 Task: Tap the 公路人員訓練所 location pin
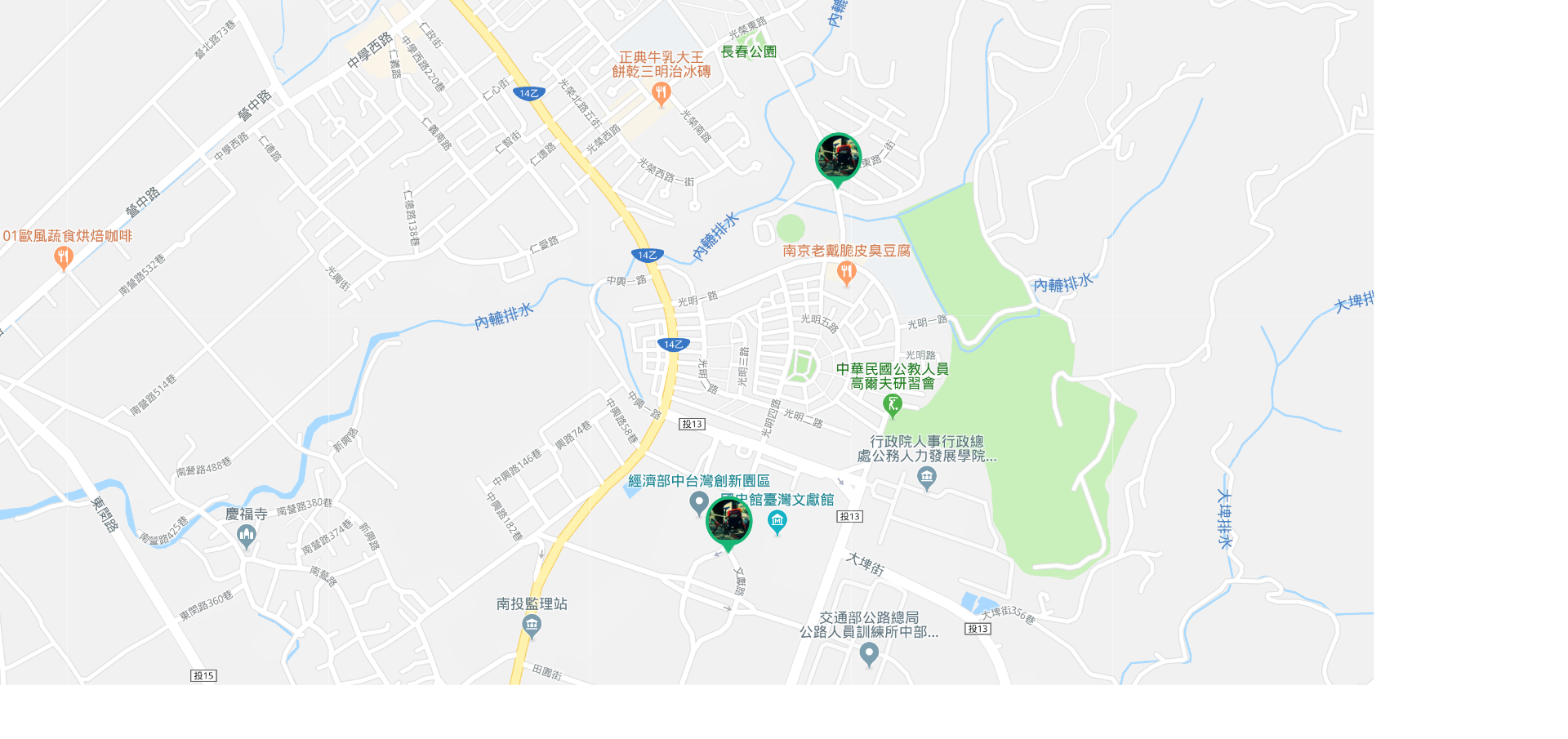point(869,653)
